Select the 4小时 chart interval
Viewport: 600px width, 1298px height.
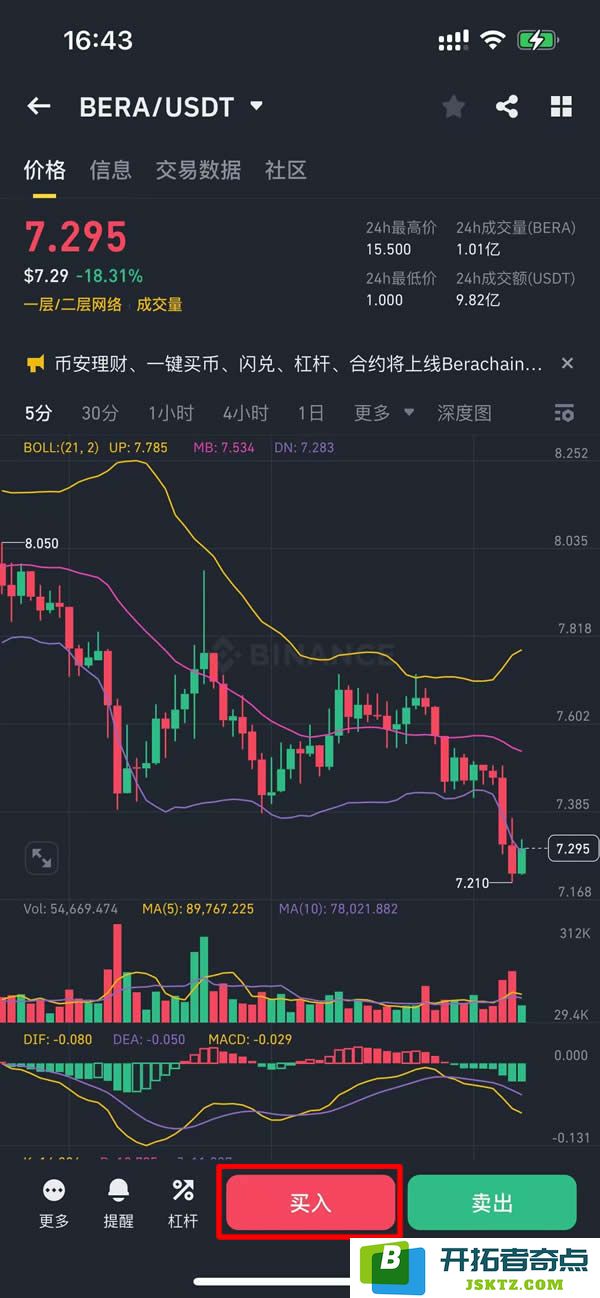(245, 413)
